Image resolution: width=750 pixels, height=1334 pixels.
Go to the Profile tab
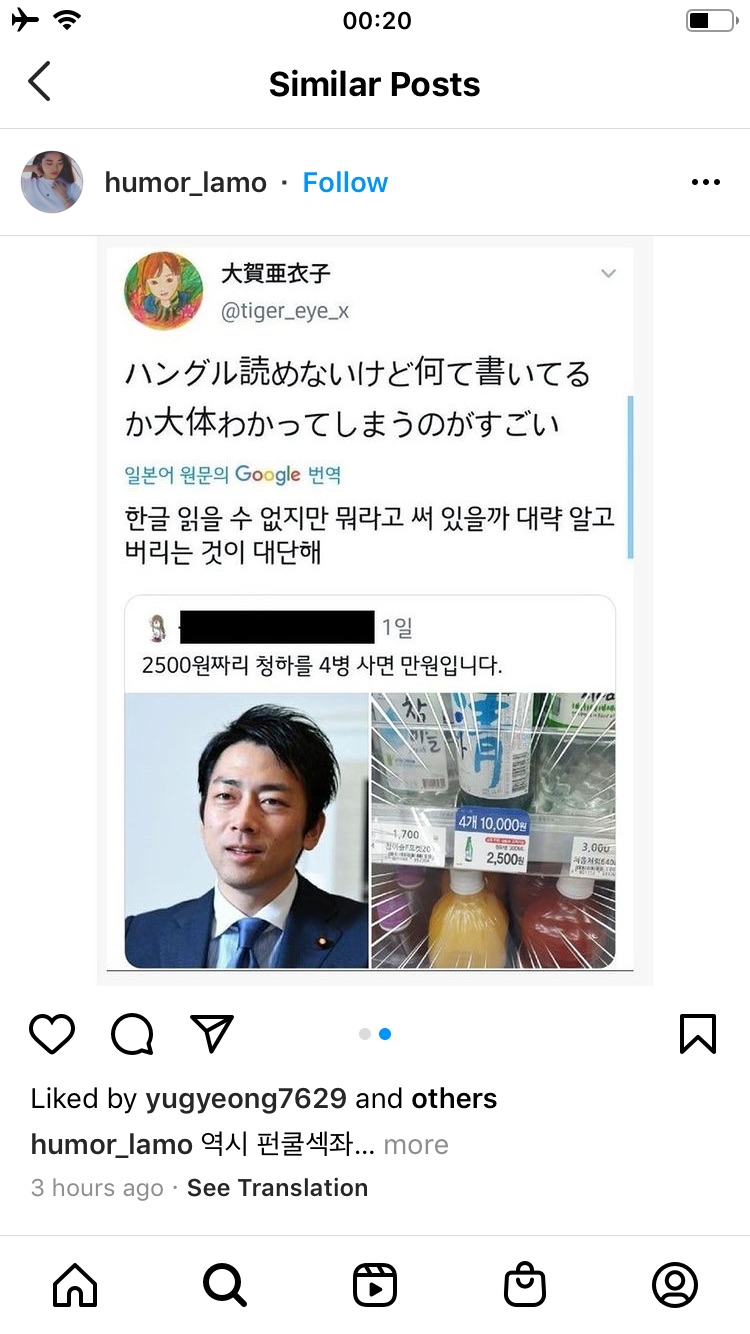(x=675, y=1285)
